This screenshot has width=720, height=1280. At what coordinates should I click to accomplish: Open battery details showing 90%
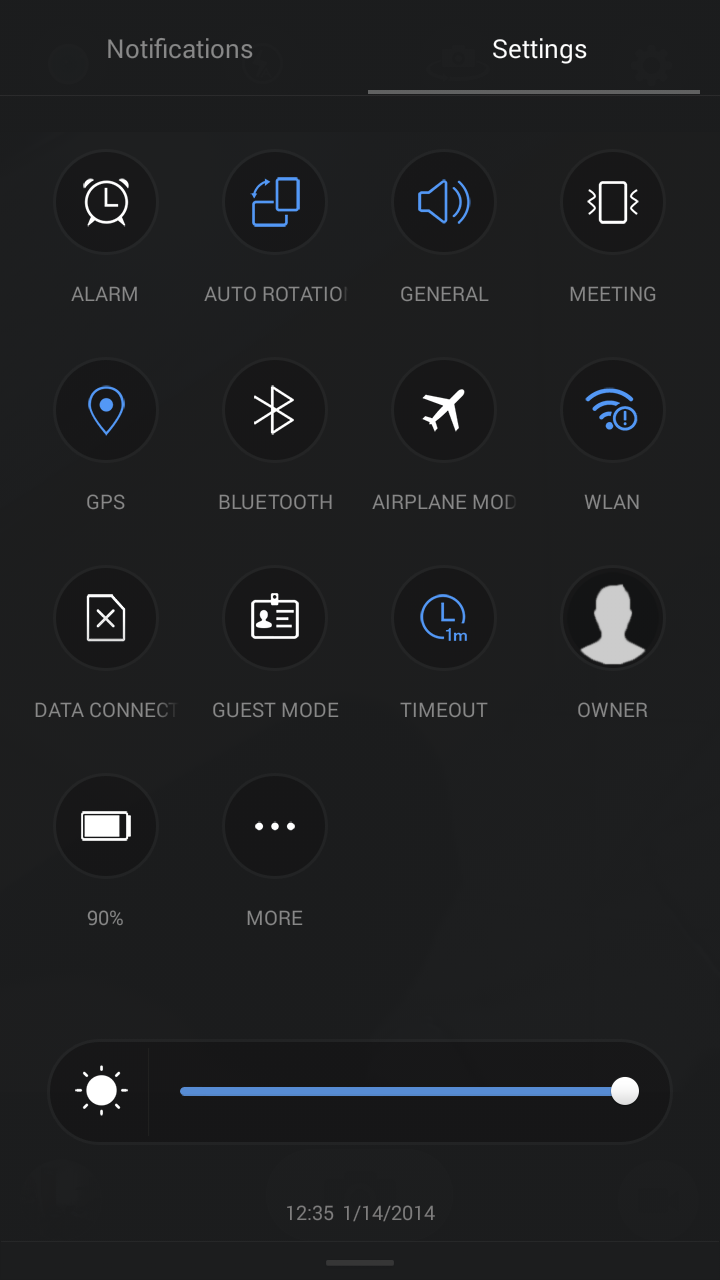pyautogui.click(x=105, y=826)
